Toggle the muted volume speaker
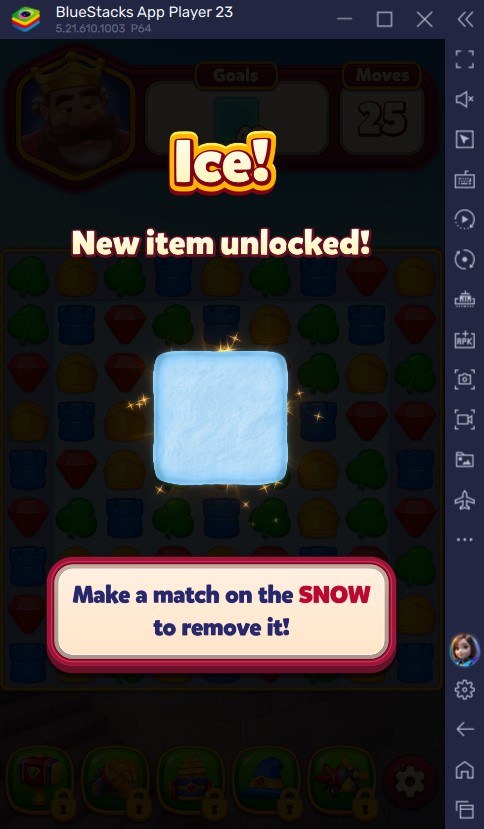 (464, 99)
